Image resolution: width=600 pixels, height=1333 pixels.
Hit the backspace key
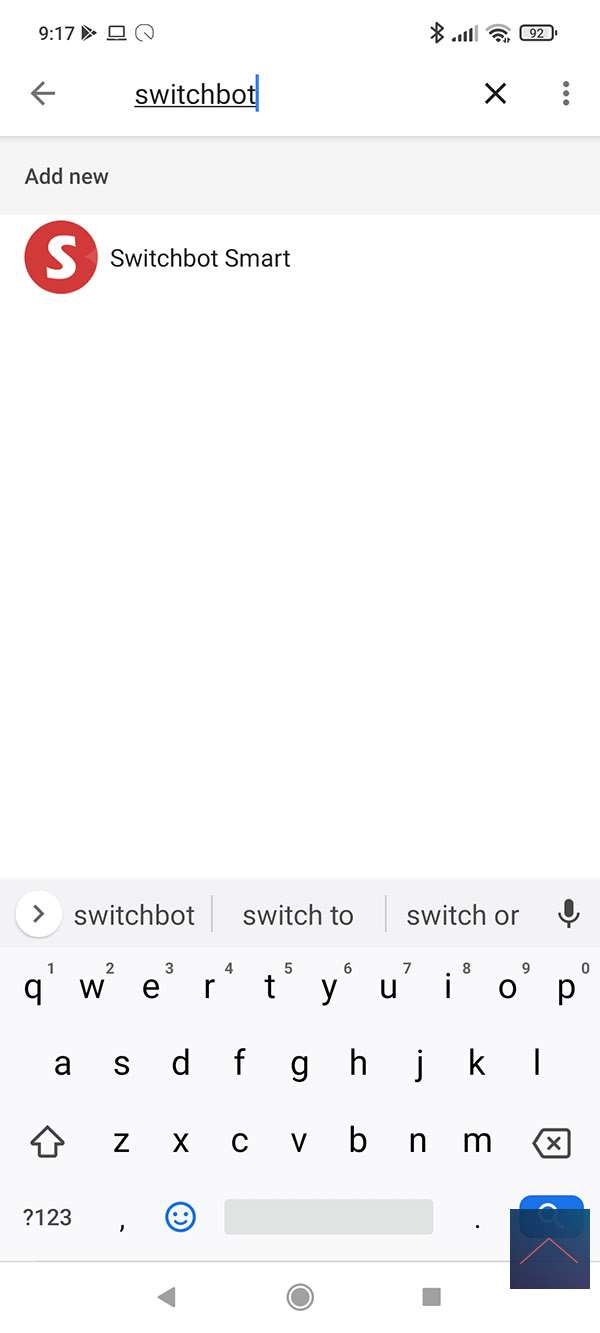point(551,1142)
